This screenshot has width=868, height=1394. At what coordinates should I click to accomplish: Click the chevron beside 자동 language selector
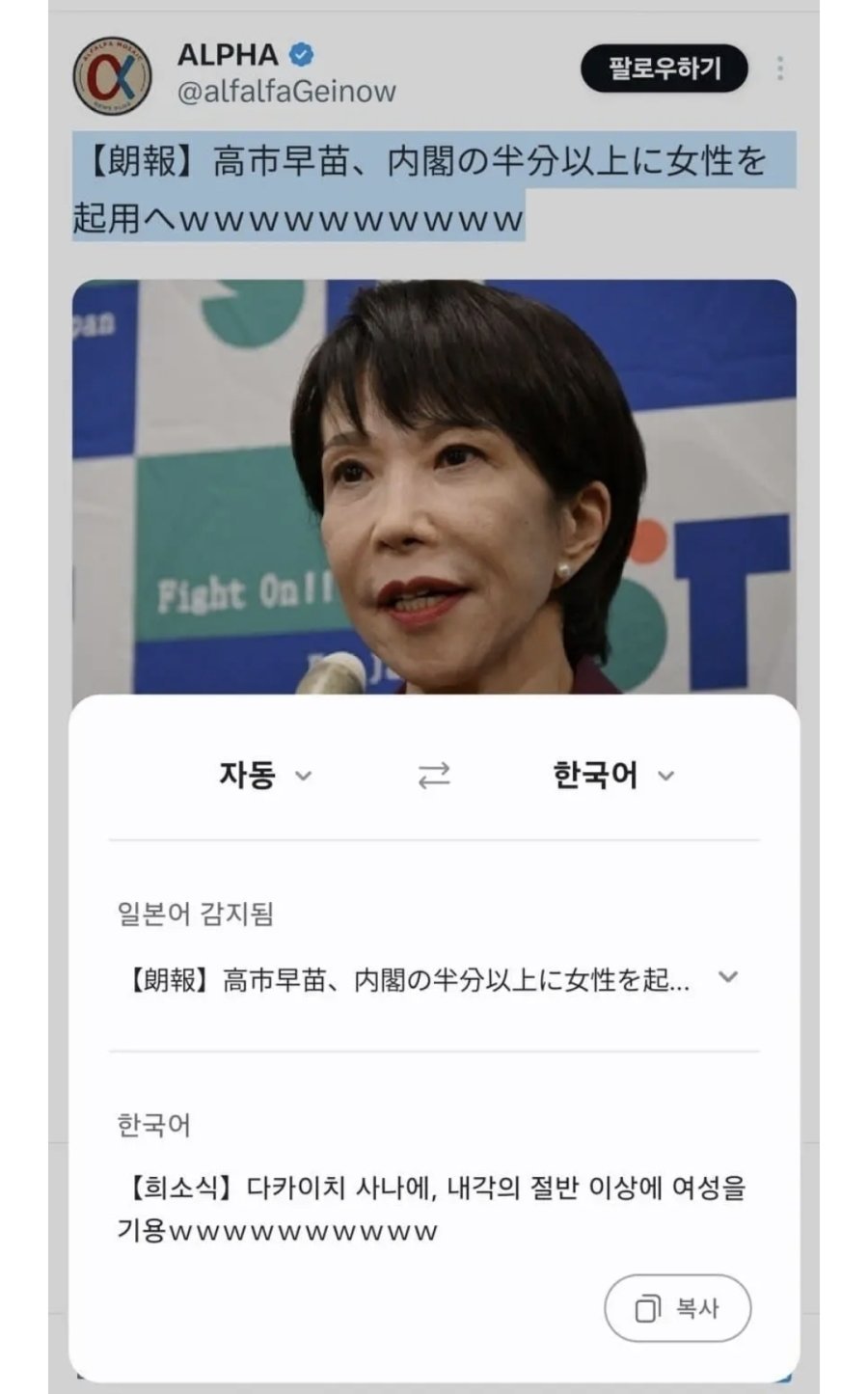click(x=306, y=776)
